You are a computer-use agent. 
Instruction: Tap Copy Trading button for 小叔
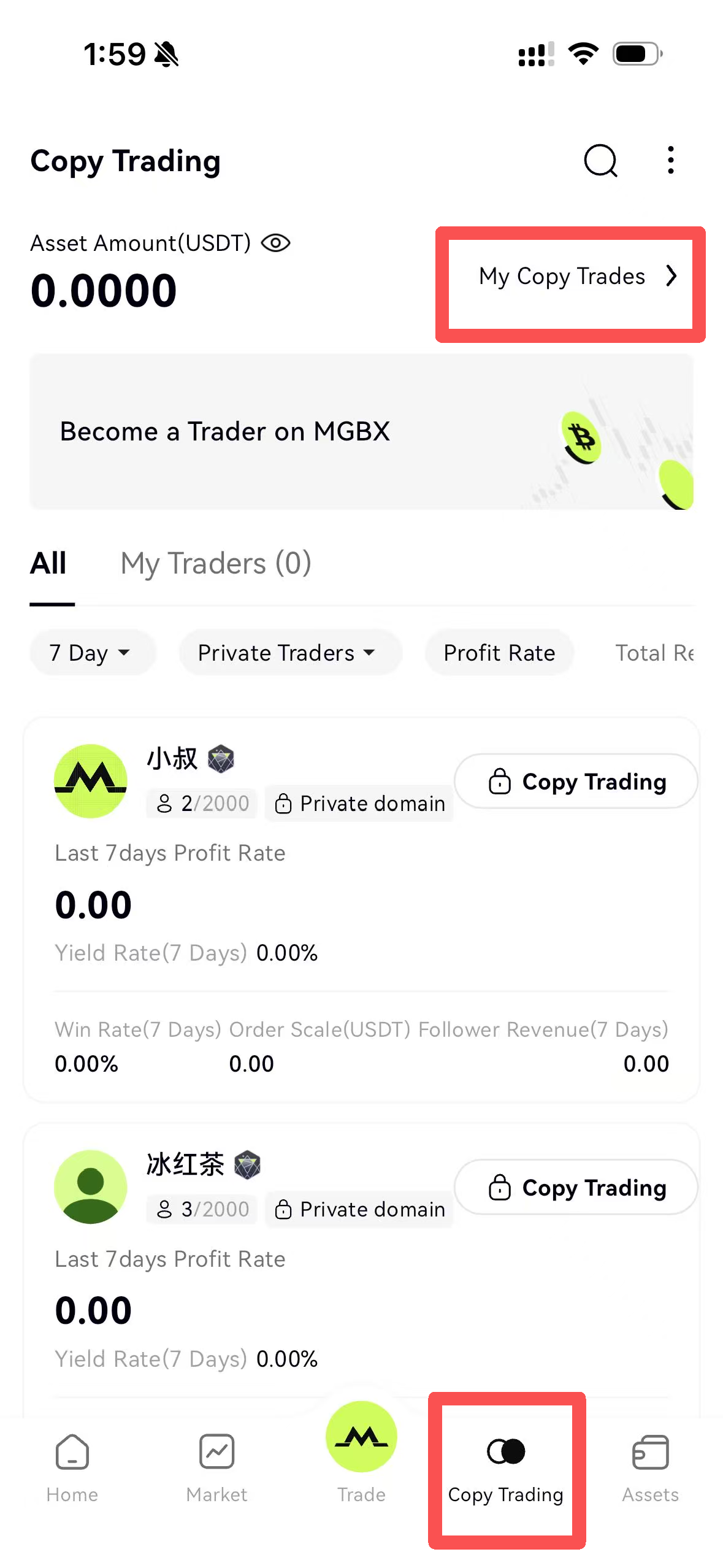coord(576,782)
